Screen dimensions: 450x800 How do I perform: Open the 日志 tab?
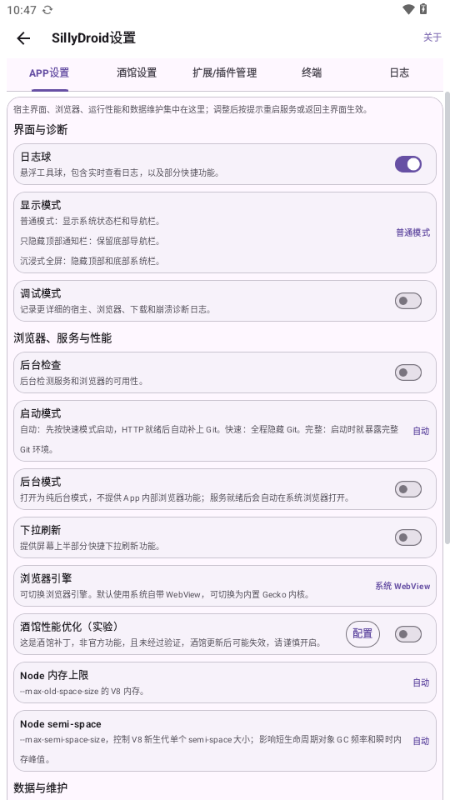(x=399, y=73)
